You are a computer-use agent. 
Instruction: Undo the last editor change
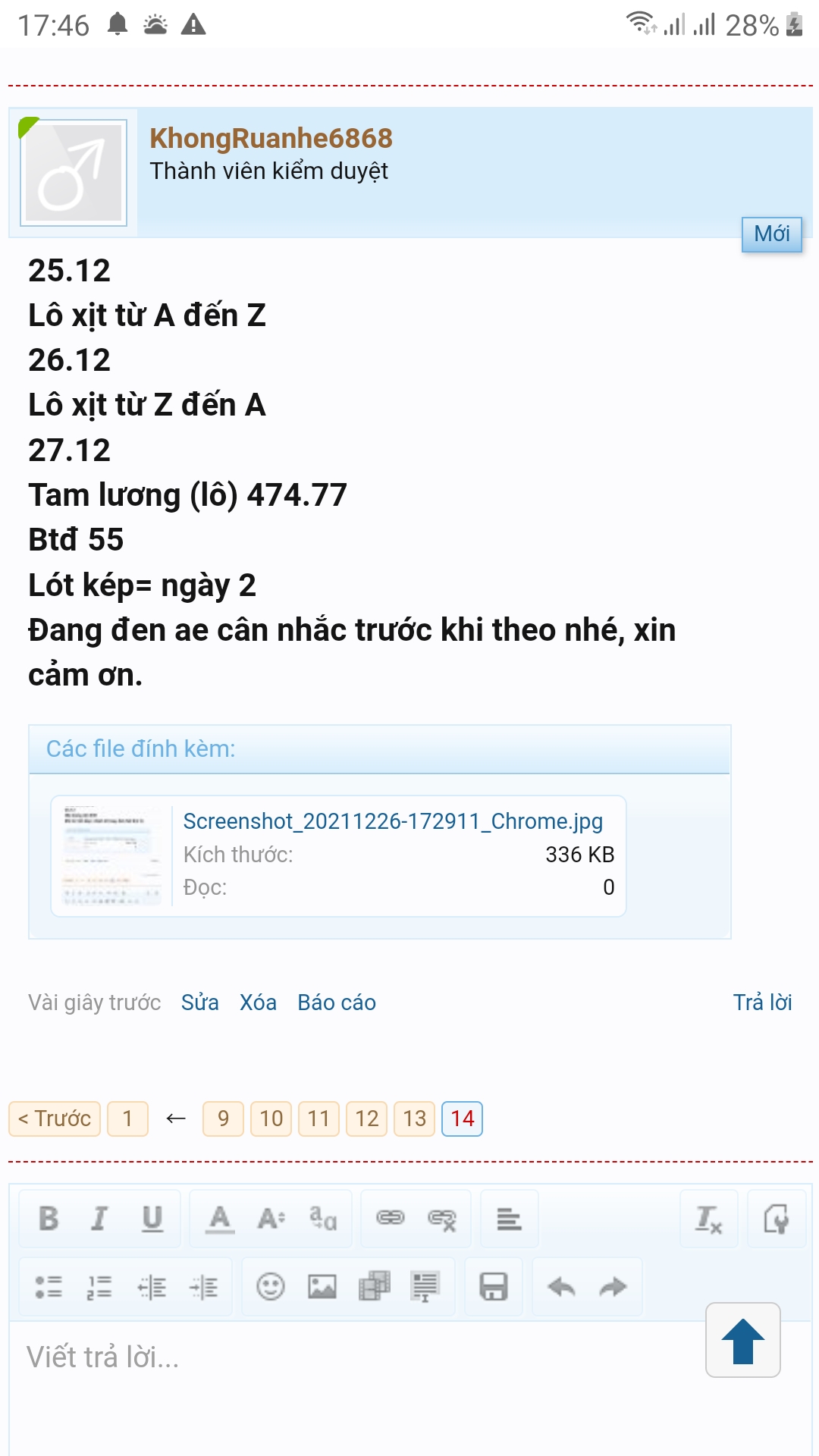(x=562, y=1287)
